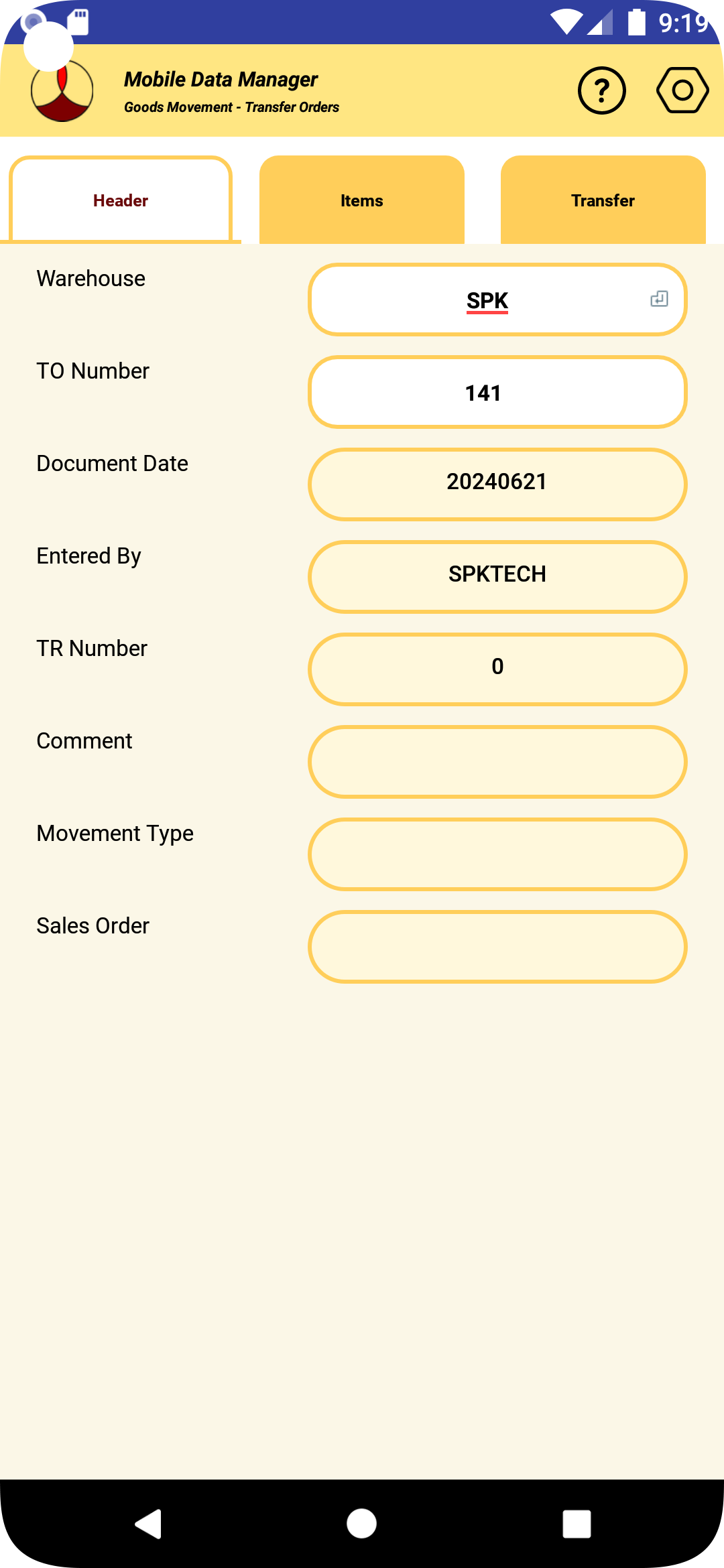Focus the Movement Type field

click(497, 854)
